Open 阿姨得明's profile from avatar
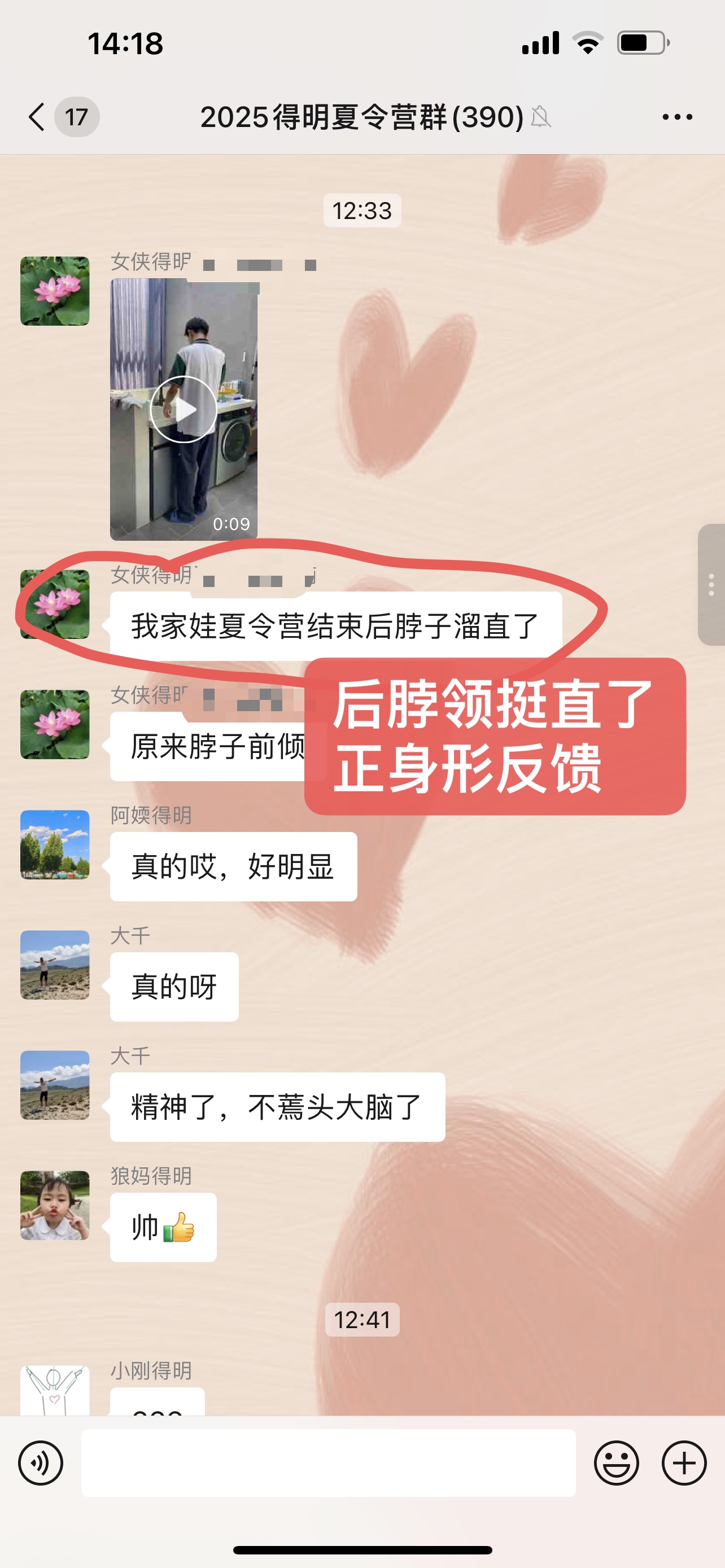 pyautogui.click(x=55, y=844)
